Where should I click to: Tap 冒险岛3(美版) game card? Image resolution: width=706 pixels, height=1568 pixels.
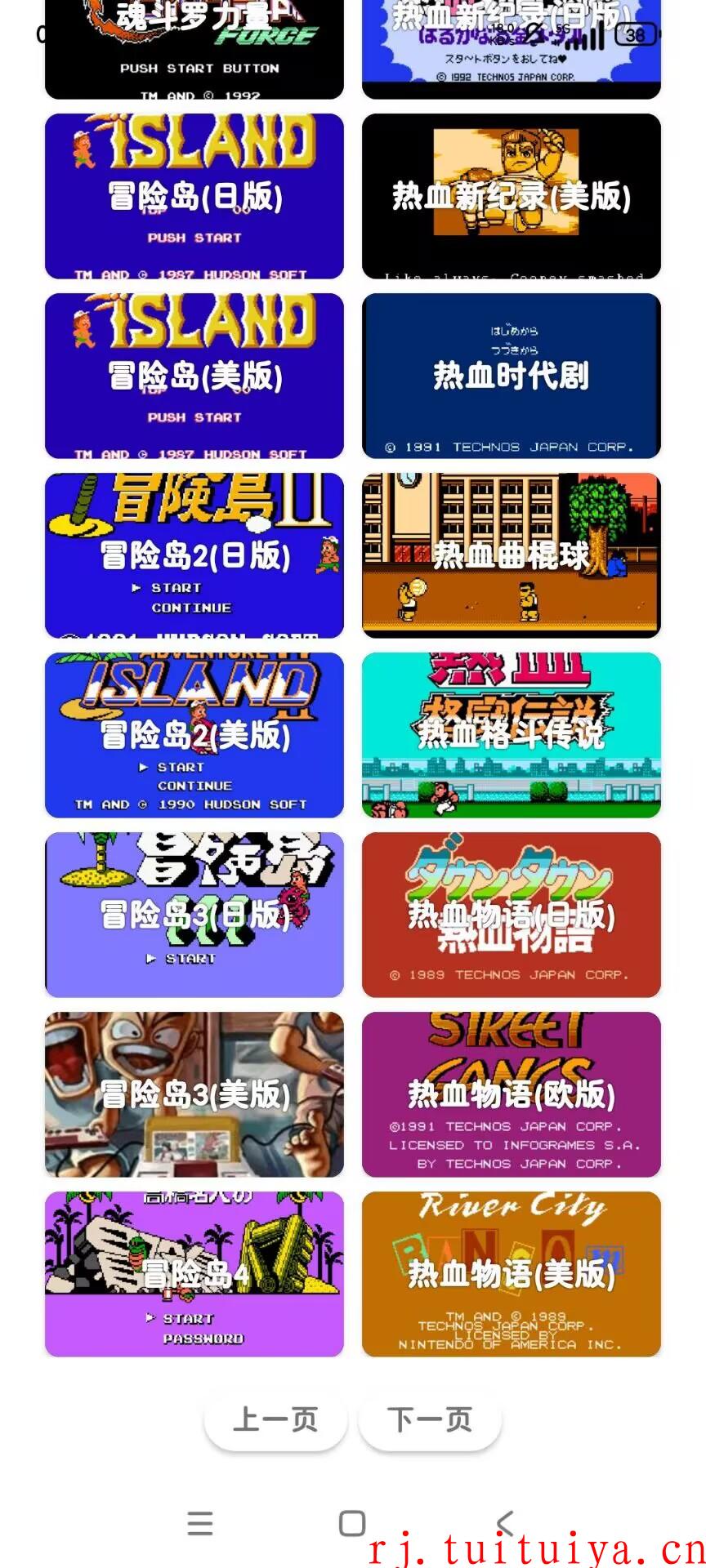(x=194, y=1094)
